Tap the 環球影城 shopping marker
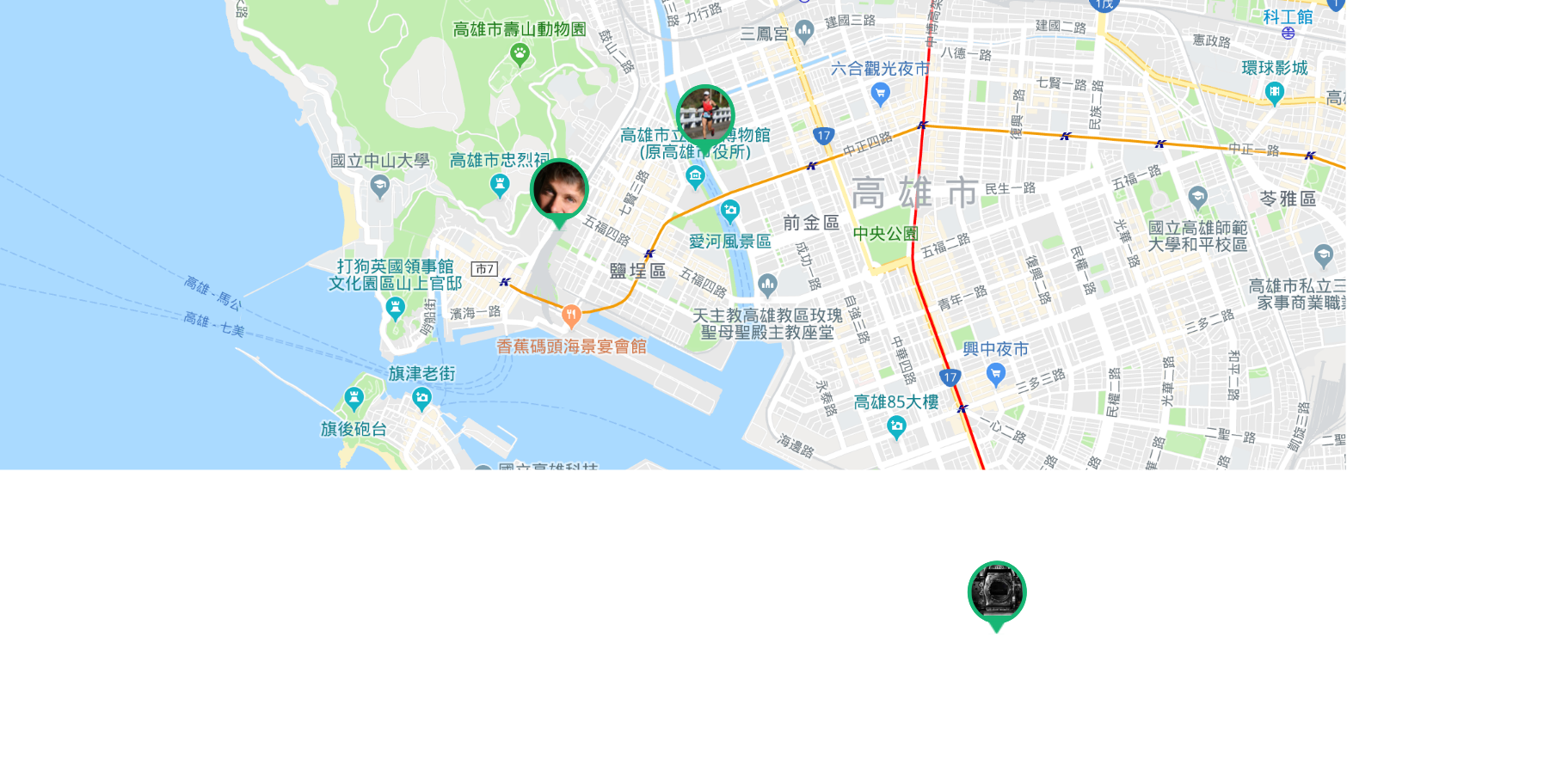The width and height of the screenshot is (1556, 784). pyautogui.click(x=1275, y=93)
